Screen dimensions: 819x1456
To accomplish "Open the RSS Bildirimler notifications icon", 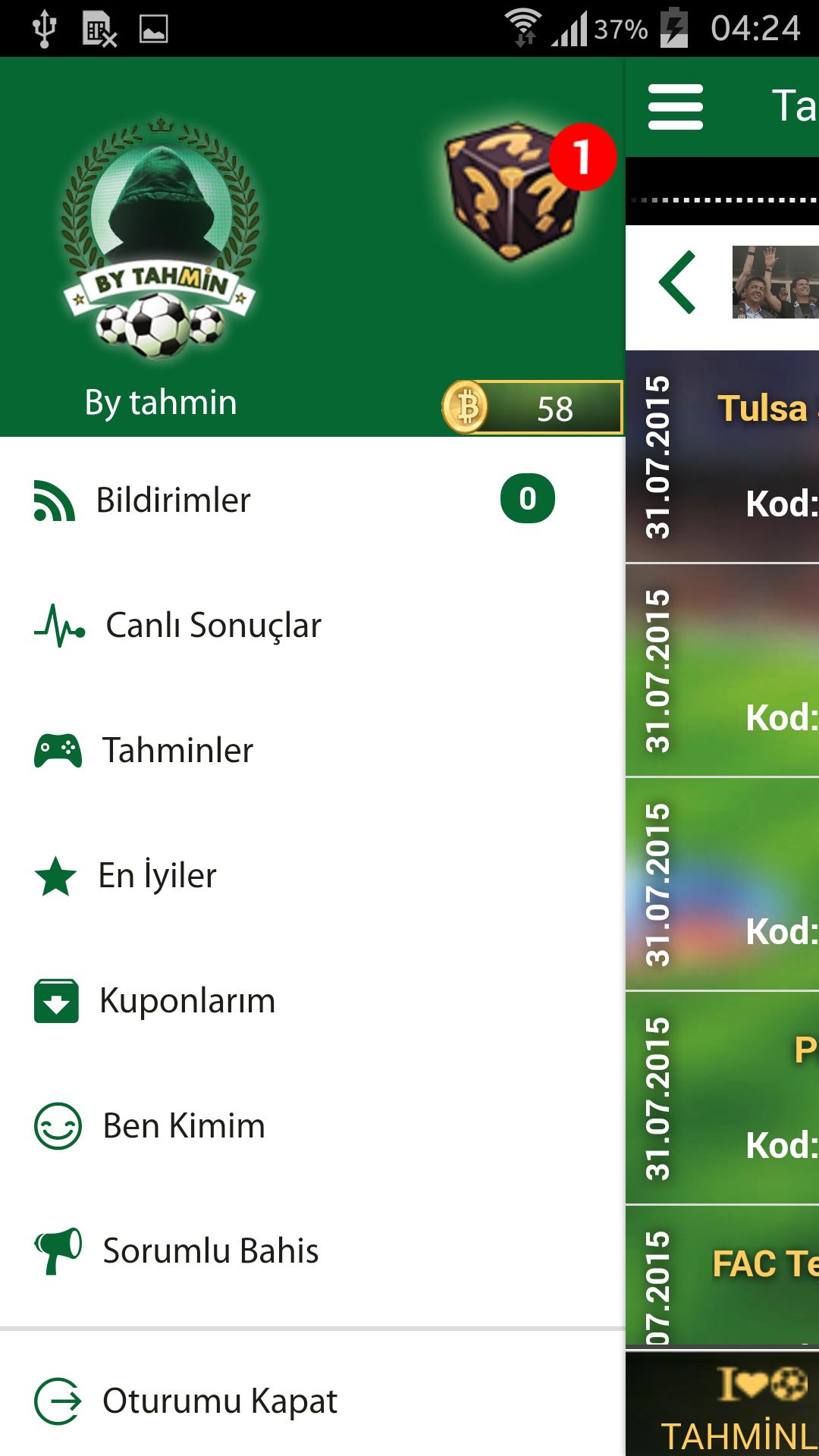I will [53, 499].
